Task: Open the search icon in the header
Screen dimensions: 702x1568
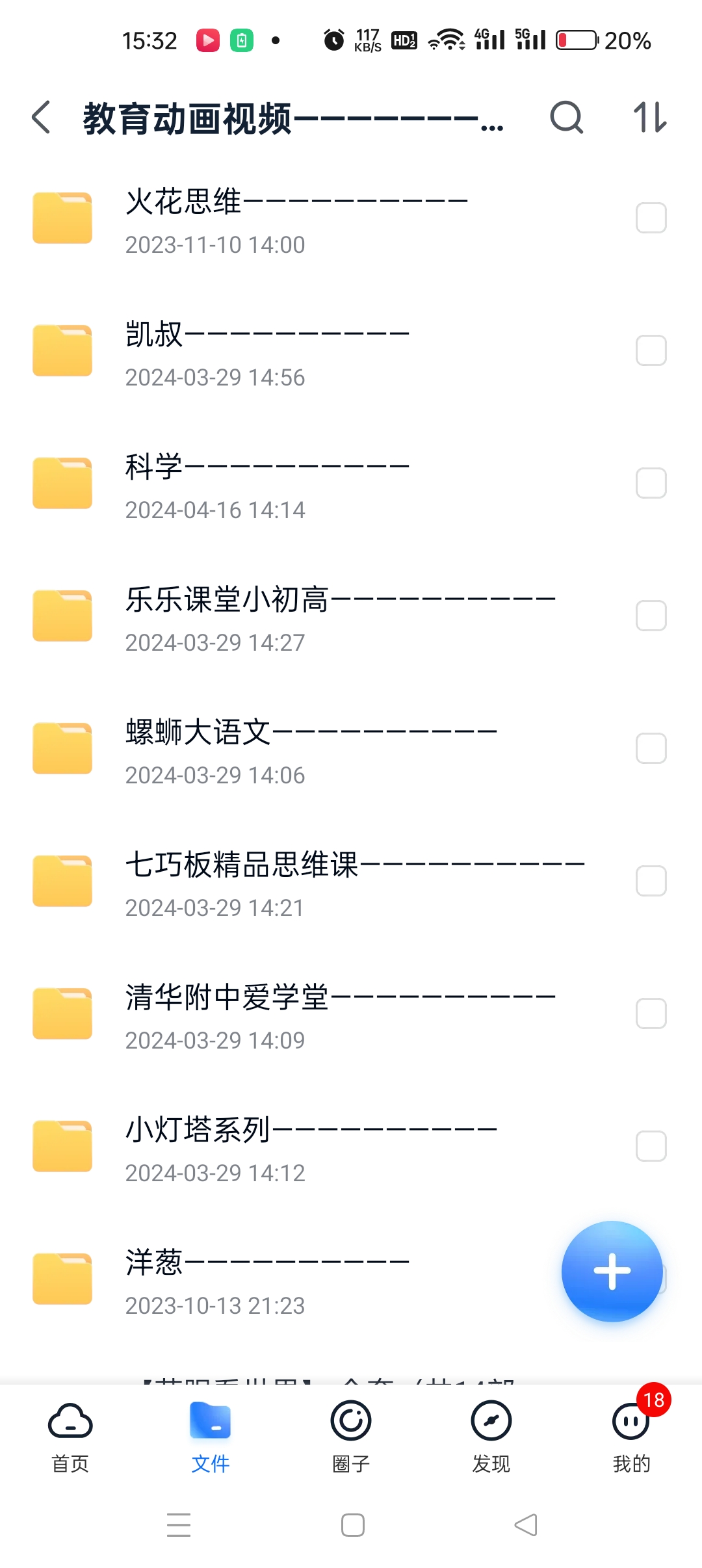Action: 566,118
